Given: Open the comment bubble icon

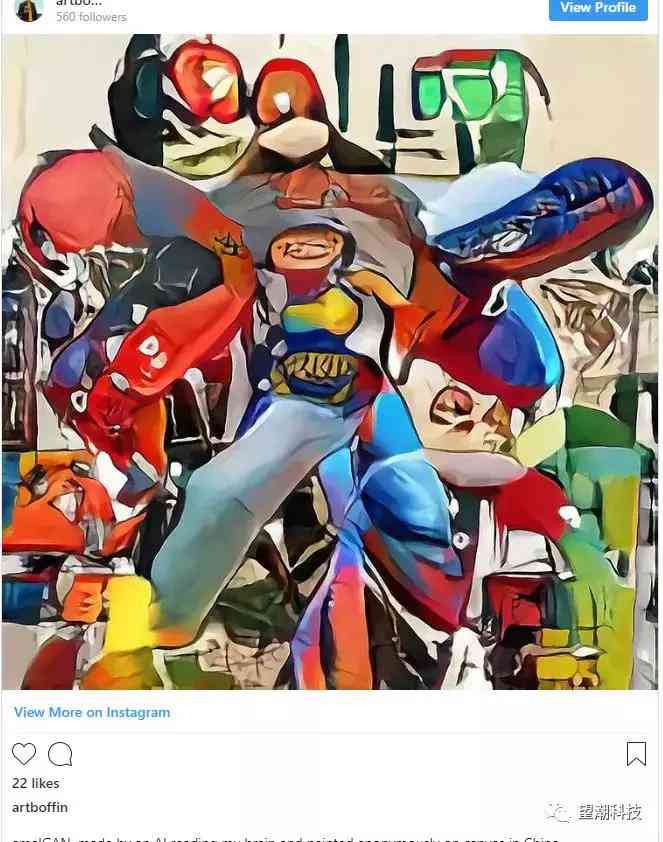Looking at the screenshot, I should click(x=60, y=754).
